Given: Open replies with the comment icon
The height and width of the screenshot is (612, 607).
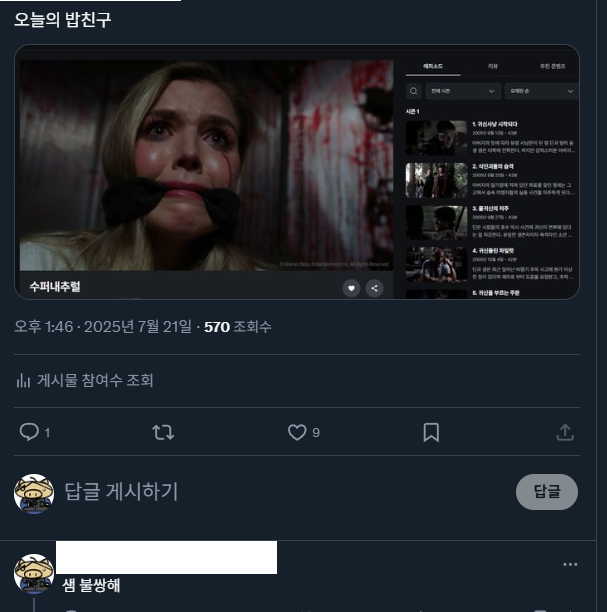Looking at the screenshot, I should 29,432.
